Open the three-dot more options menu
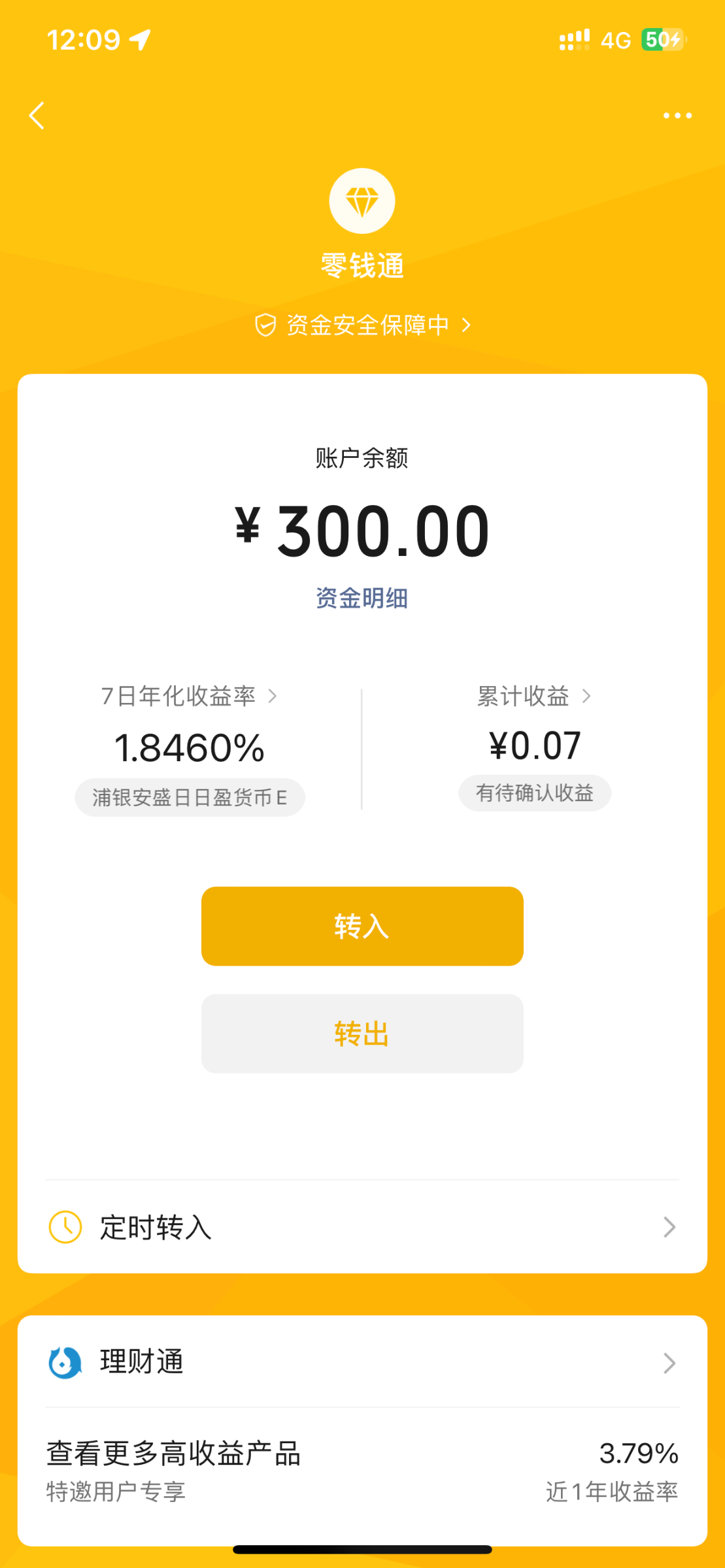Viewport: 725px width, 1568px height. pyautogui.click(x=677, y=116)
